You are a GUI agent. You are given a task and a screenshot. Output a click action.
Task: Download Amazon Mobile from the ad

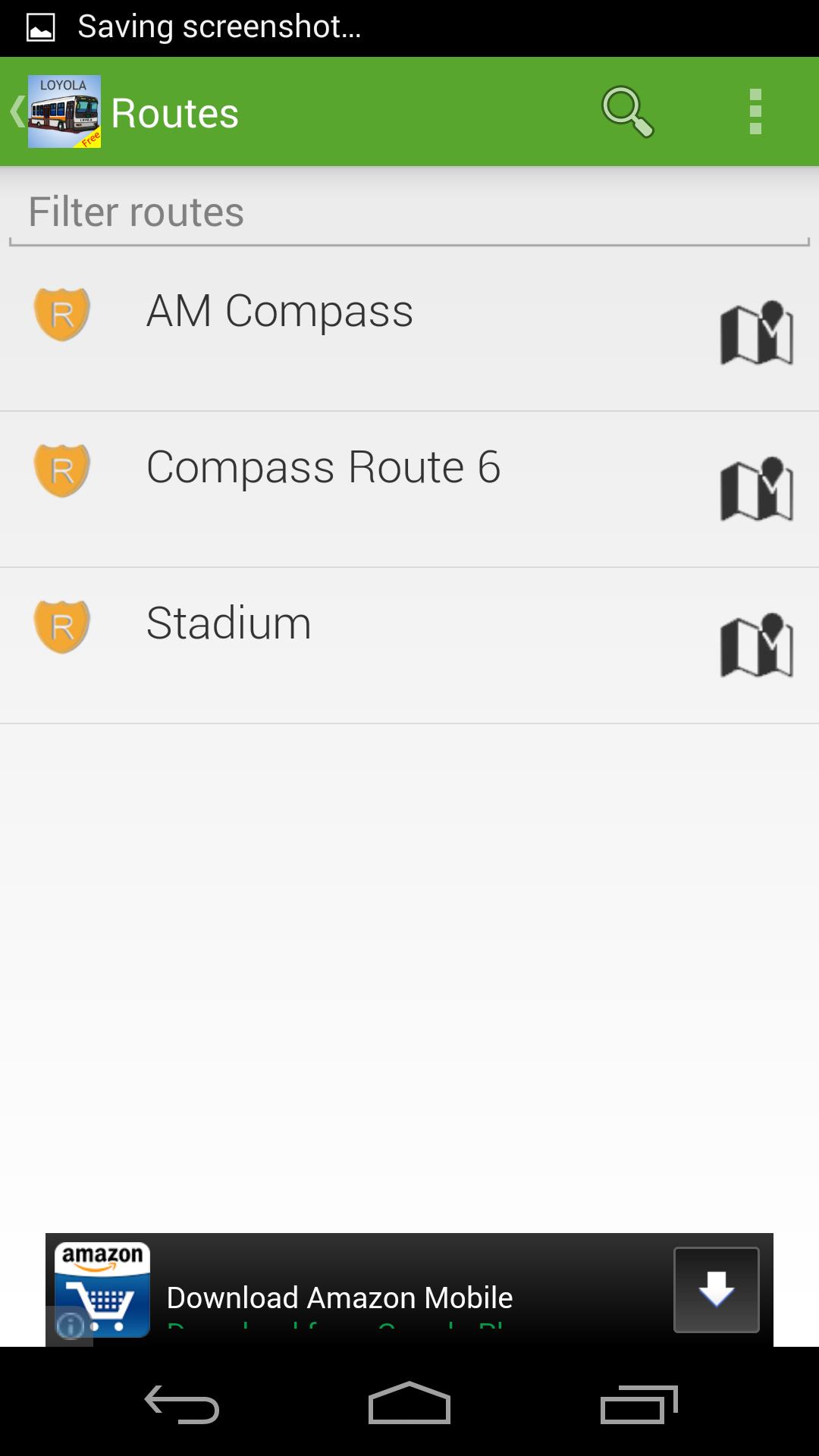coord(716,1289)
